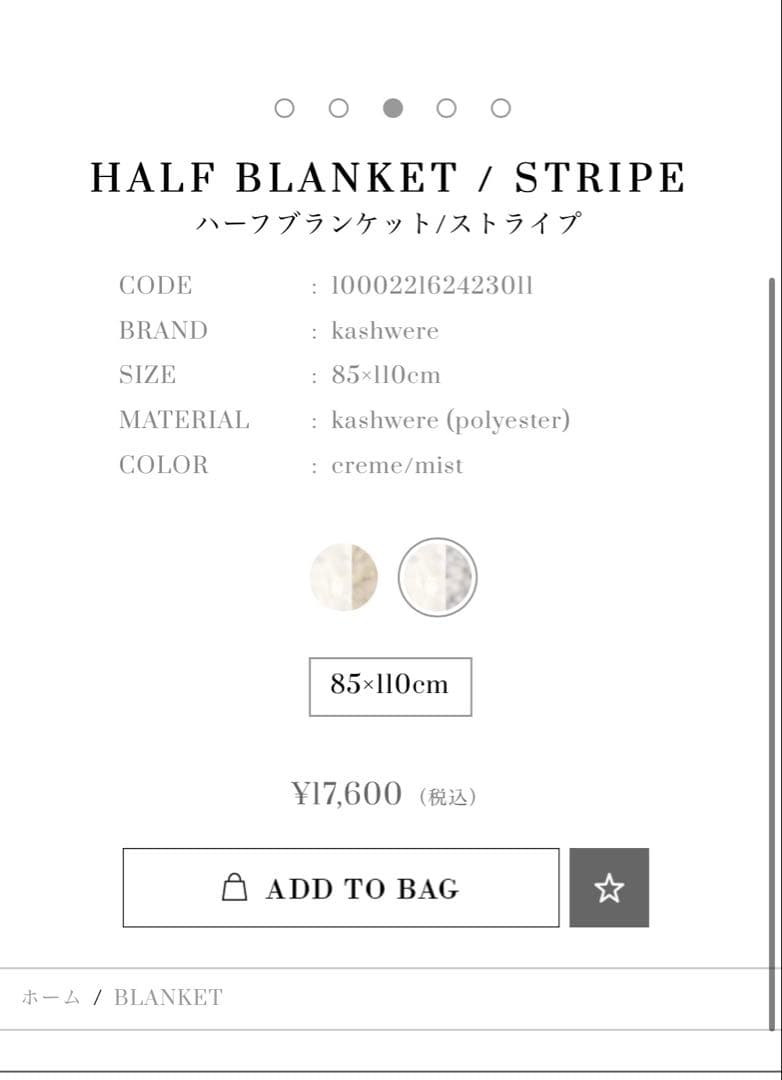Jump to the fourth image page dot
The image size is (782, 1080).
(446, 108)
